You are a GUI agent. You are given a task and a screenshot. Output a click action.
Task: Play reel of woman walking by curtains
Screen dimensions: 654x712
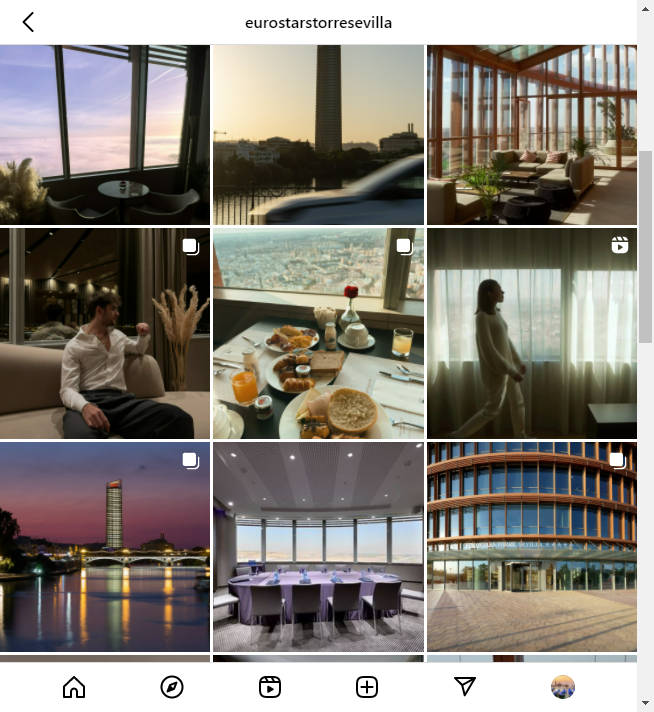531,334
